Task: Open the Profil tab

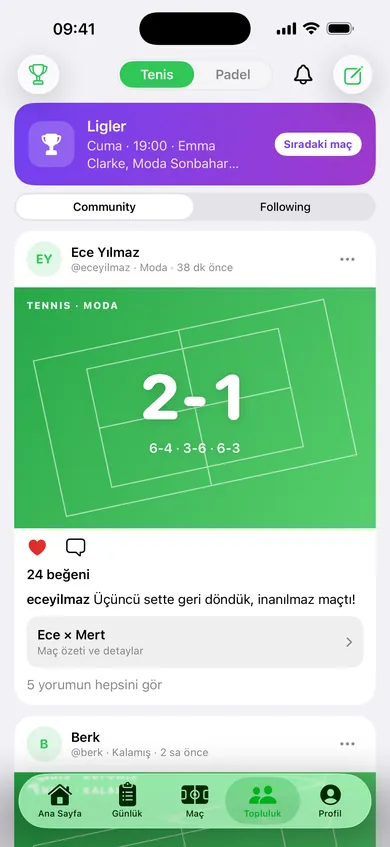Action: (x=330, y=801)
